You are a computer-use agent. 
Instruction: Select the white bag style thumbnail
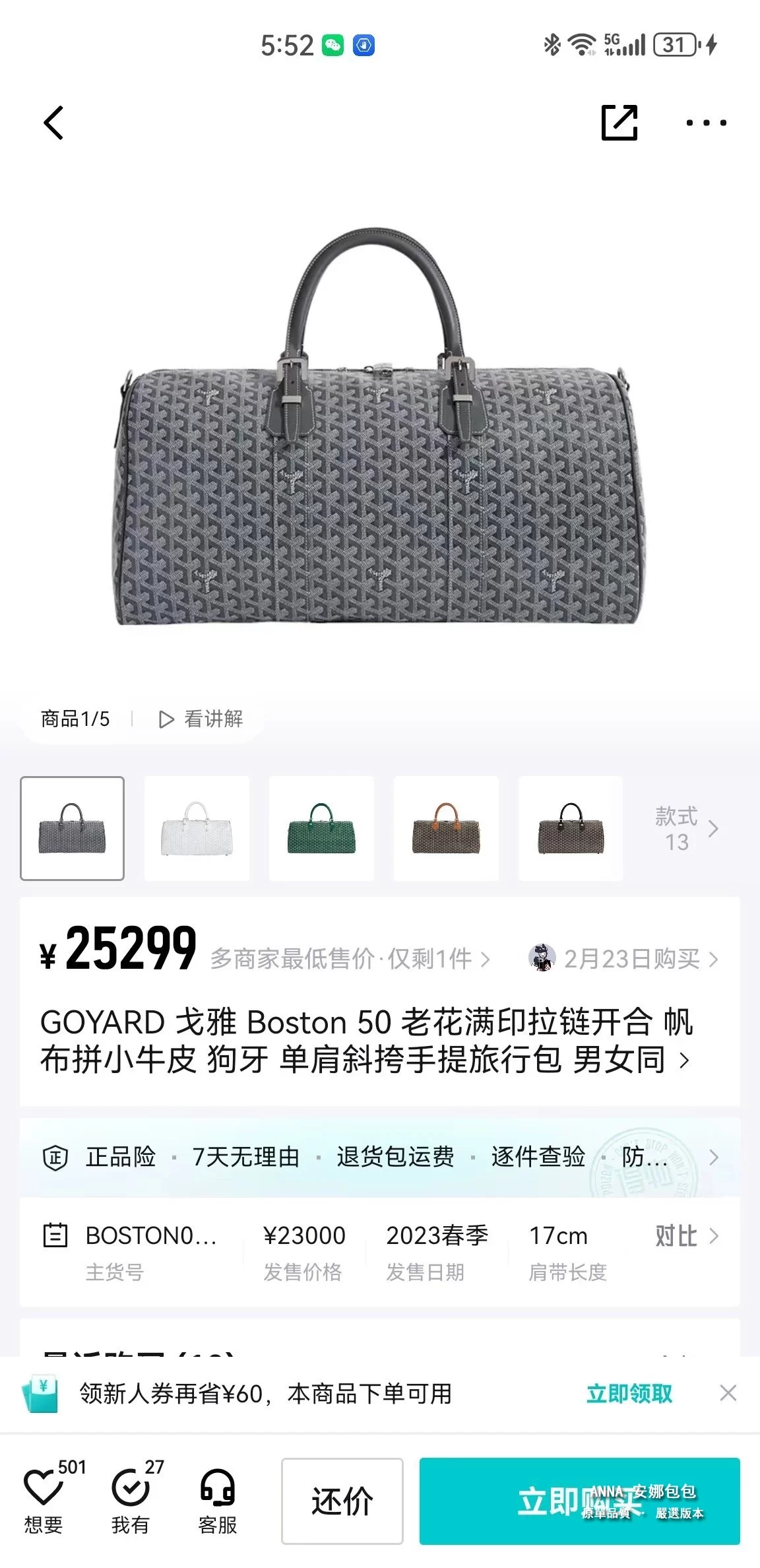[197, 828]
